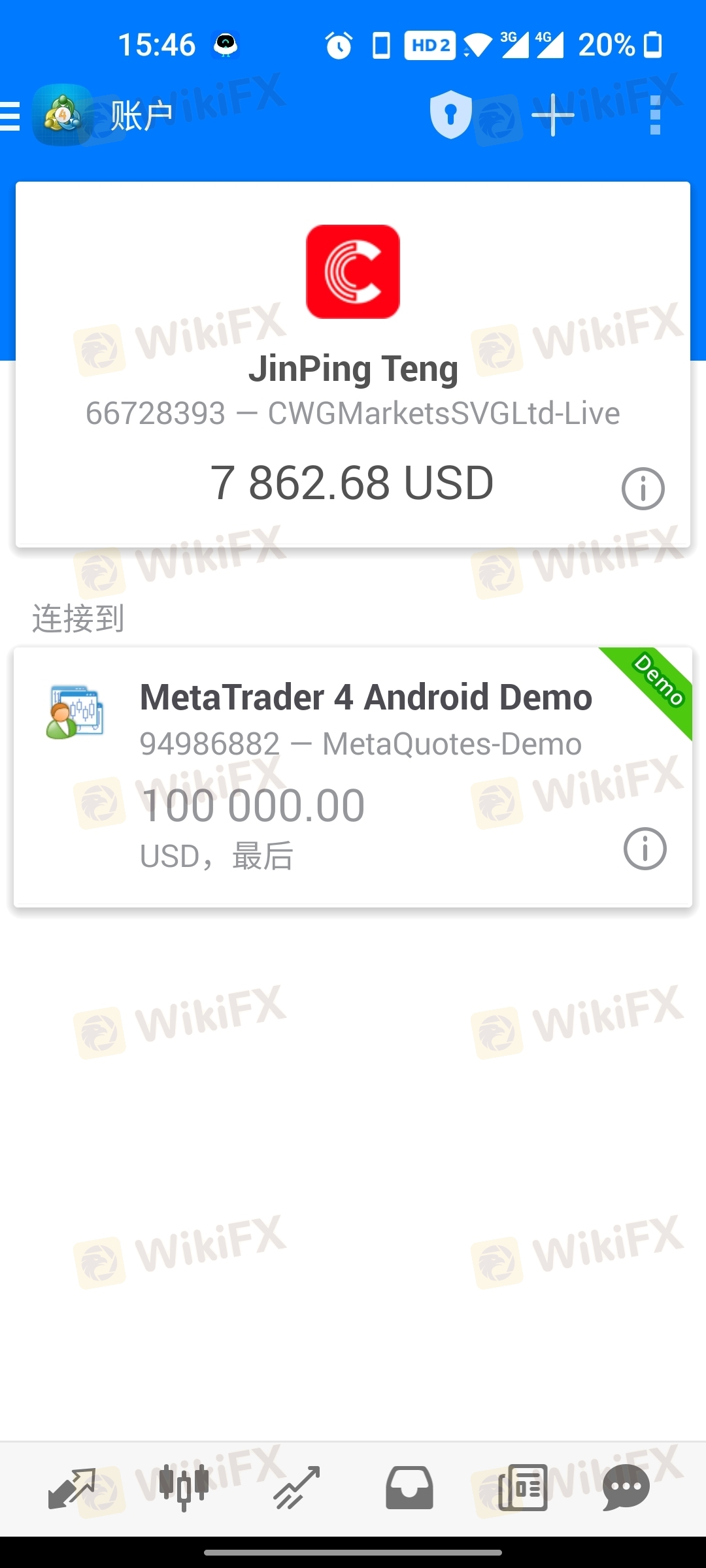706x1568 pixels.
Task: Switch to the trade trend-line tab
Action: click(x=297, y=1488)
